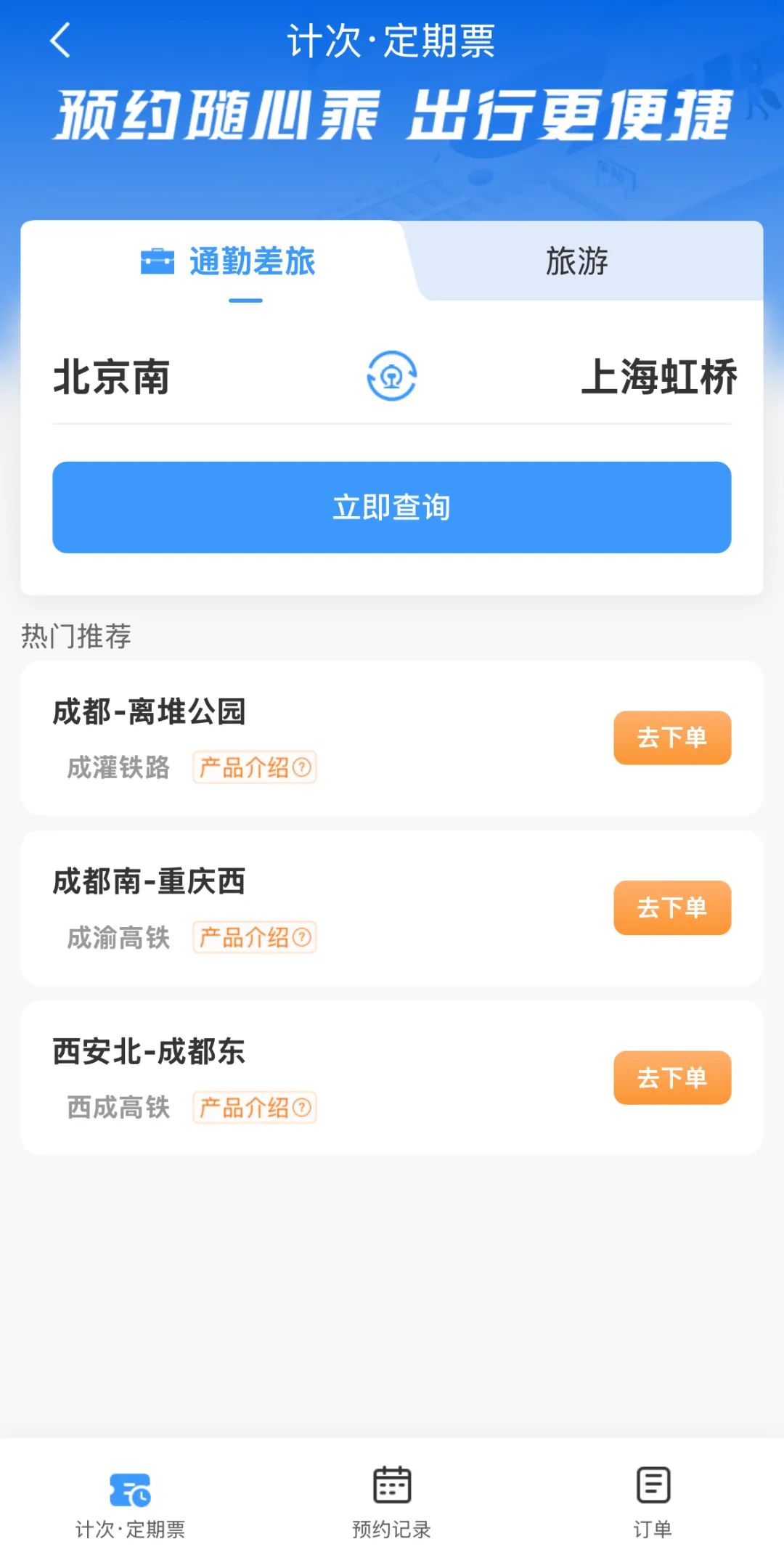Switch to the 旅游 tab
The width and height of the screenshot is (784, 1547).
pos(577,261)
